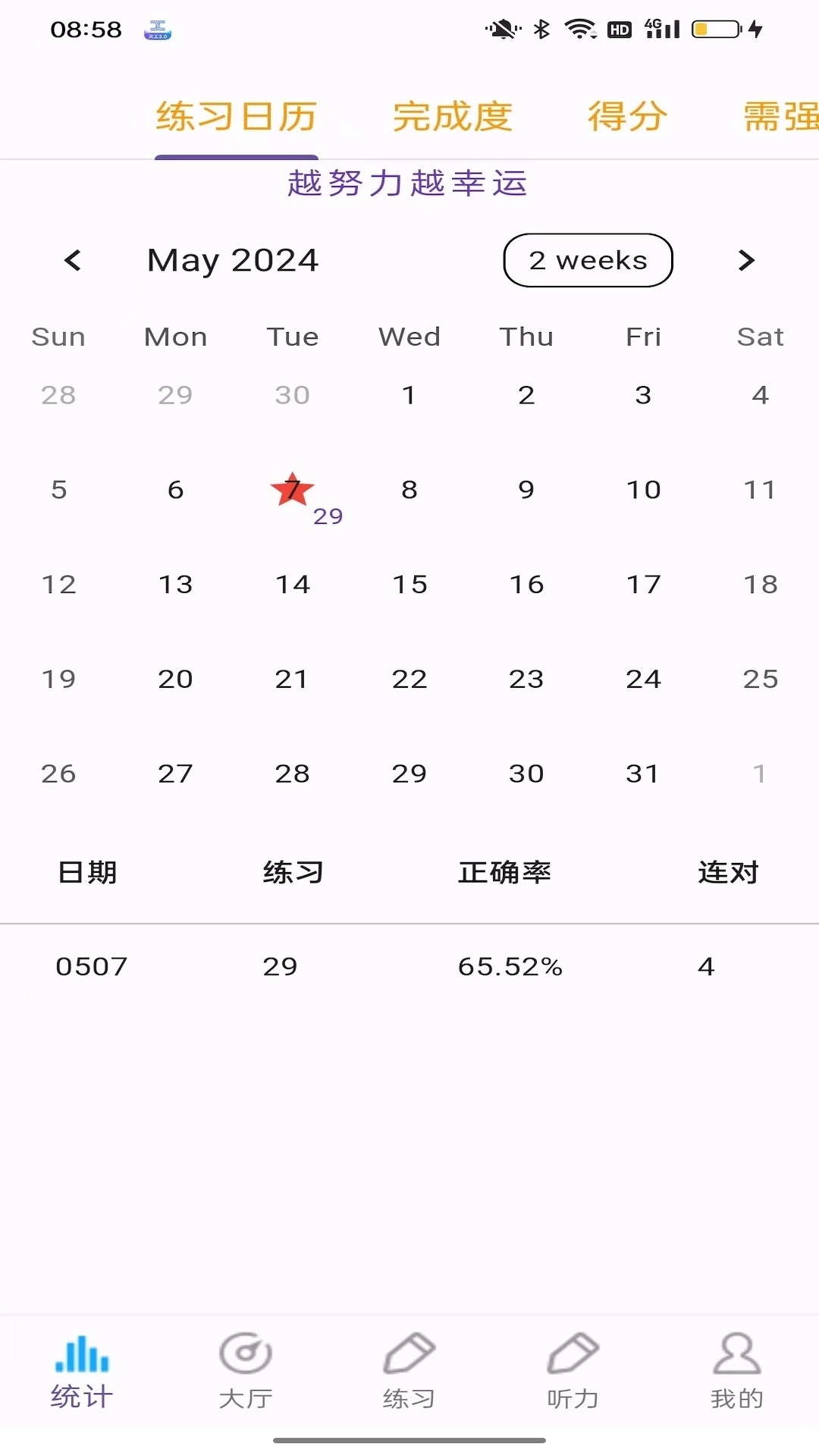819x1456 pixels.
Task: Tap the 65.52% accuracy value
Action: [510, 965]
